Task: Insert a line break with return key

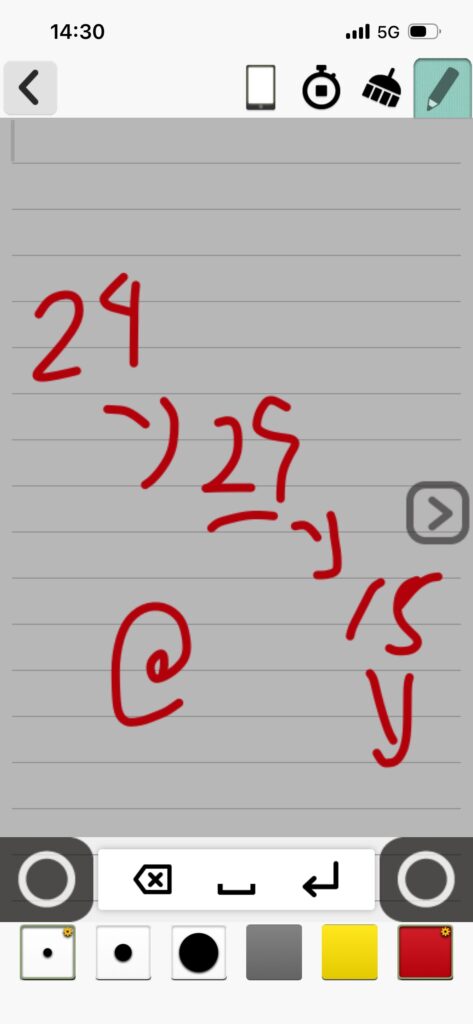Action: point(321,879)
